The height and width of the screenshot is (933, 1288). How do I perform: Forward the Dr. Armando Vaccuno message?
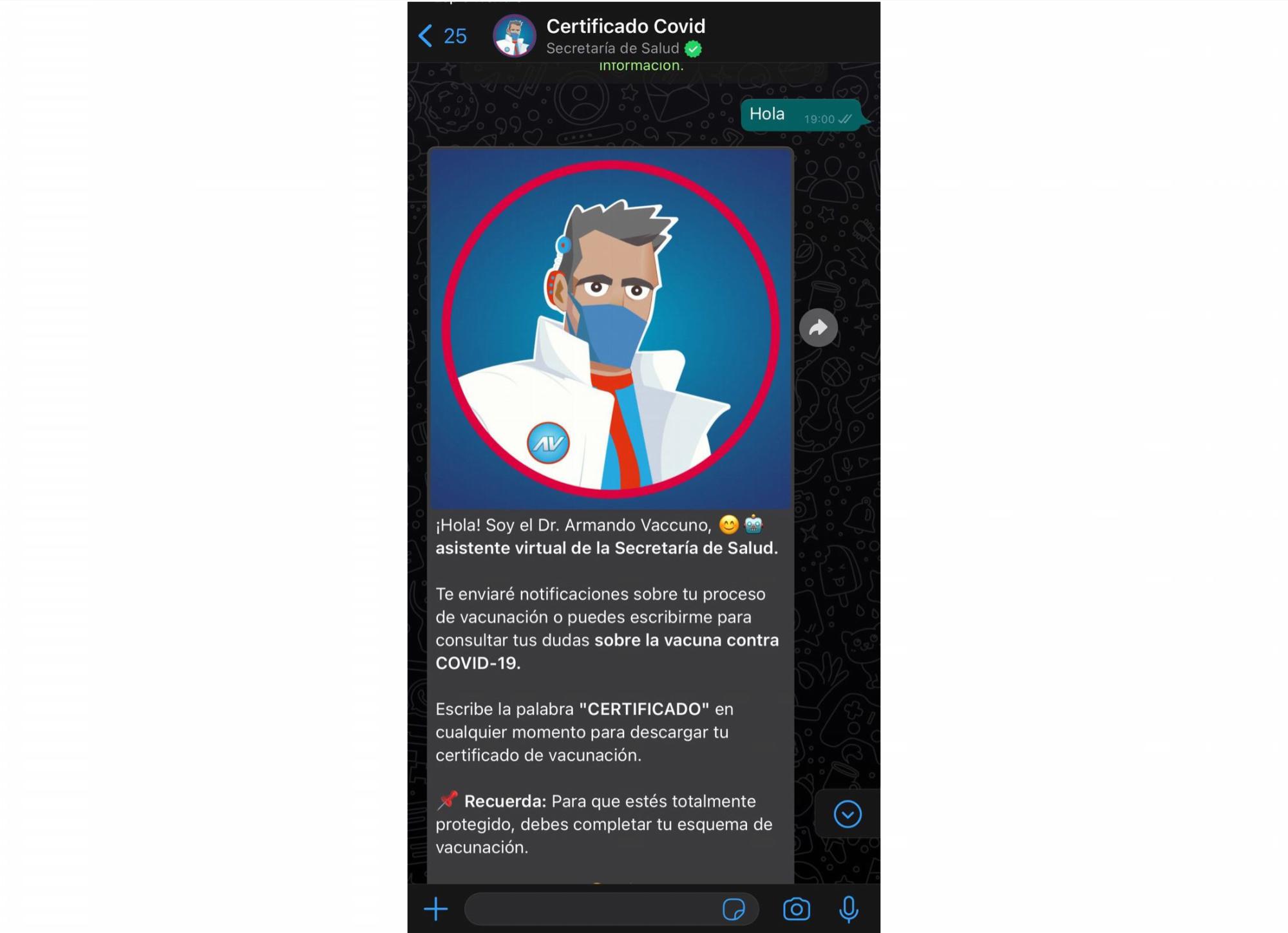[x=818, y=328]
